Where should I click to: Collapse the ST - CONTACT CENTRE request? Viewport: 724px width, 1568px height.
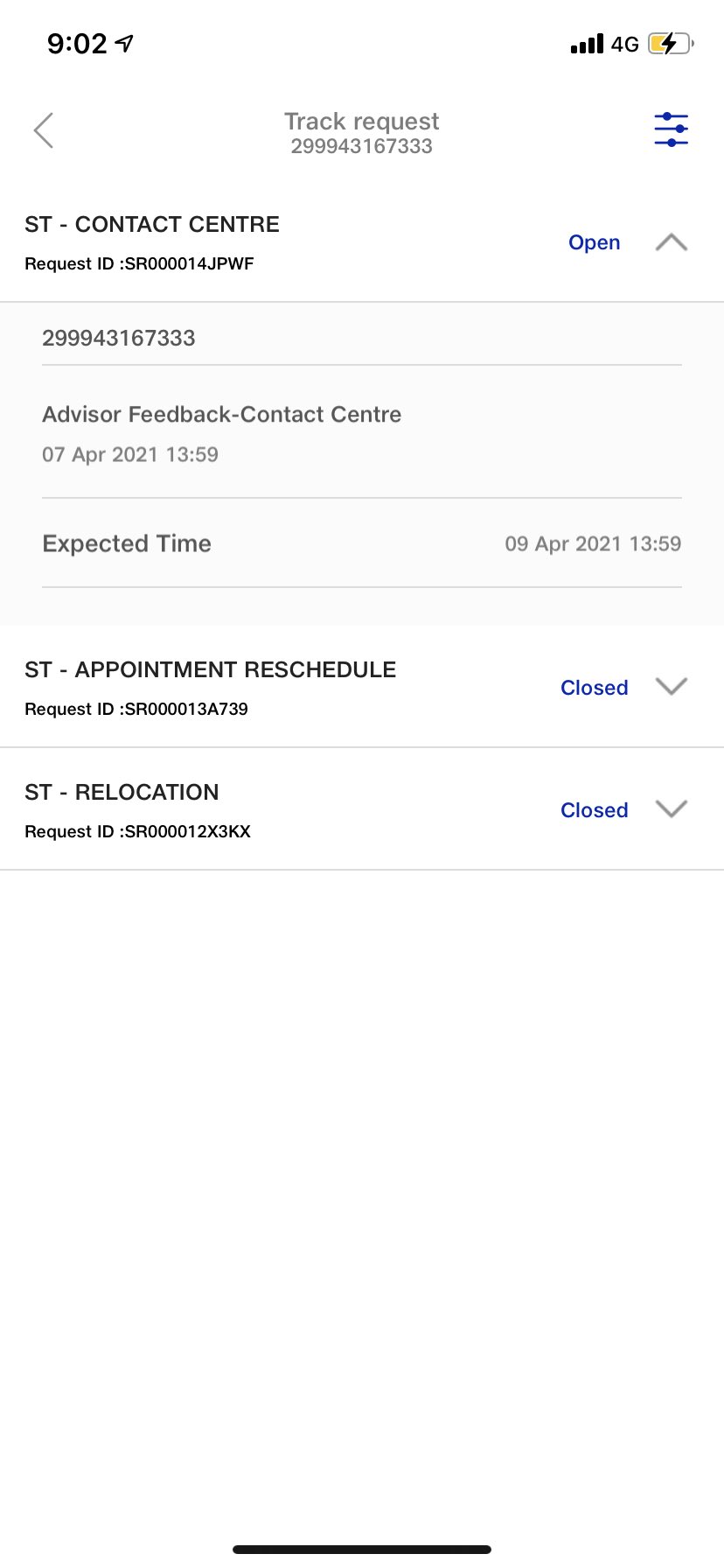pyautogui.click(x=671, y=242)
